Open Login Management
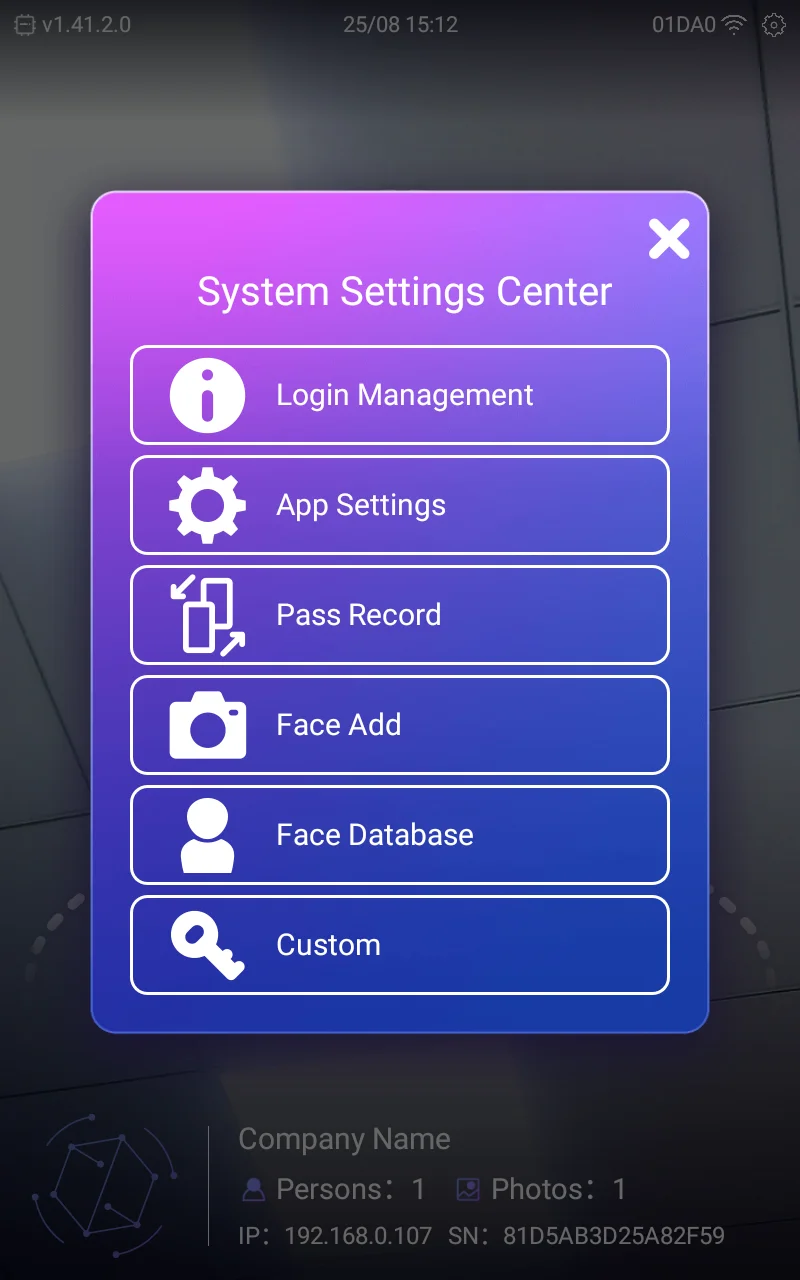The height and width of the screenshot is (1280, 800). (x=400, y=395)
